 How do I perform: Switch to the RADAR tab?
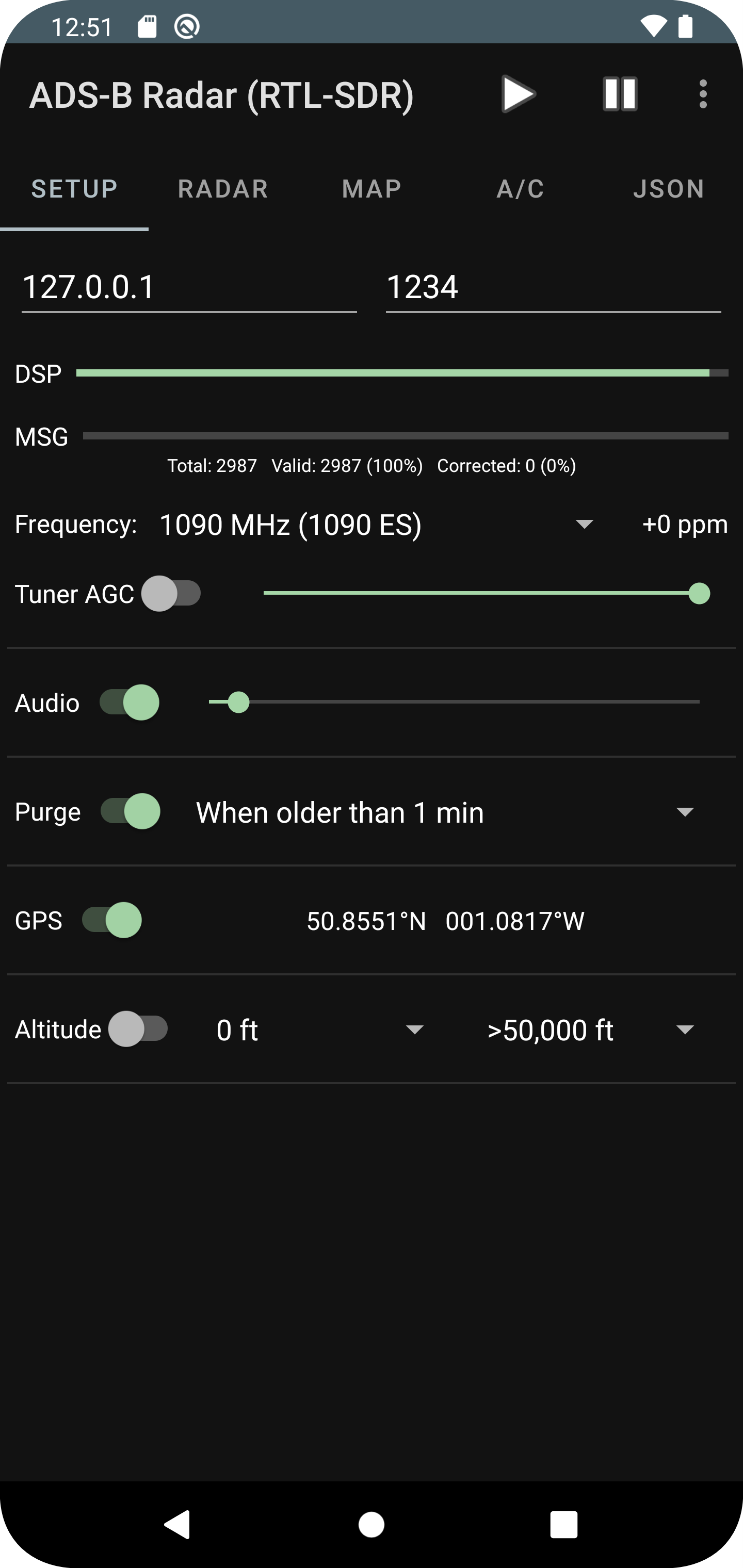[223, 189]
